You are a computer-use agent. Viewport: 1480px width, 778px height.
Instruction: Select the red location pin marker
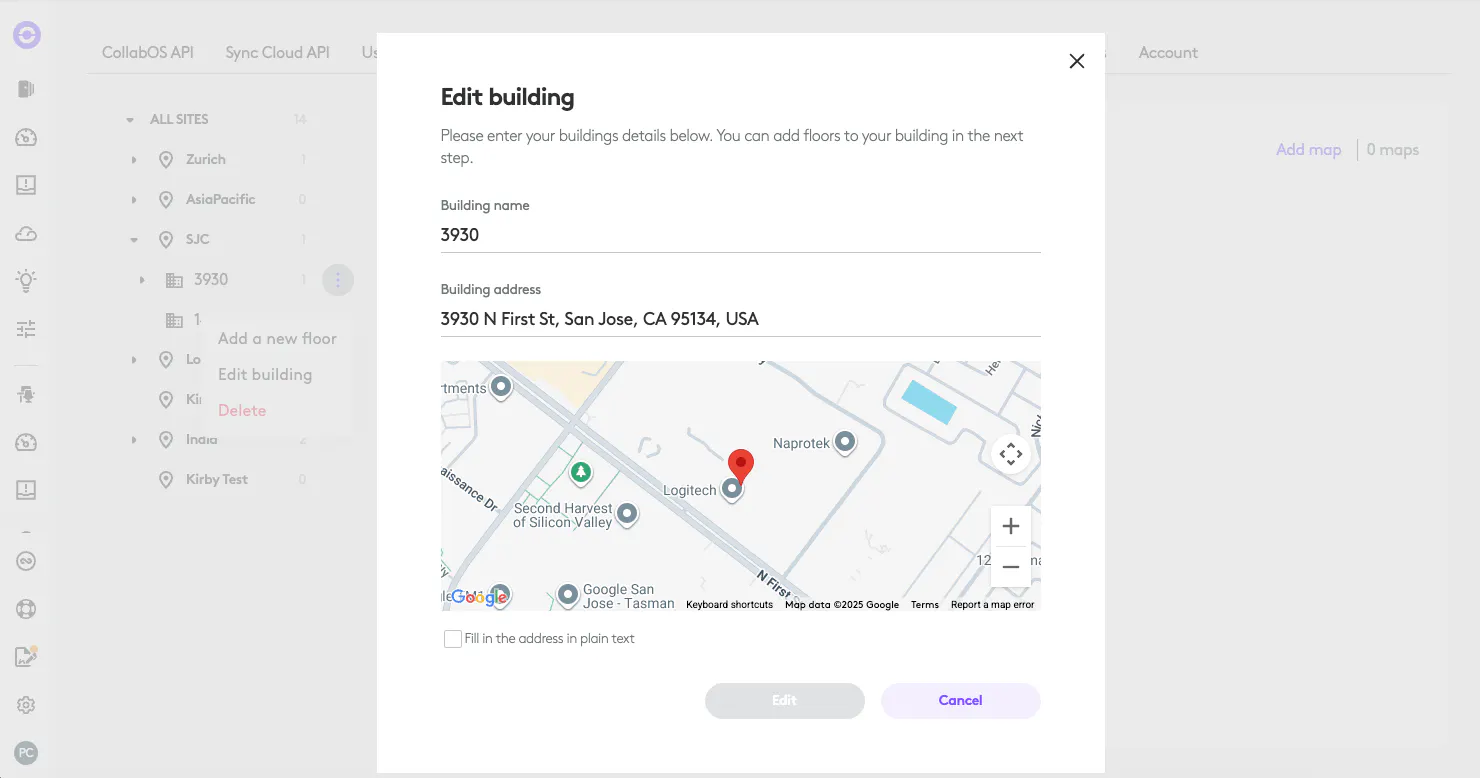click(x=740, y=465)
